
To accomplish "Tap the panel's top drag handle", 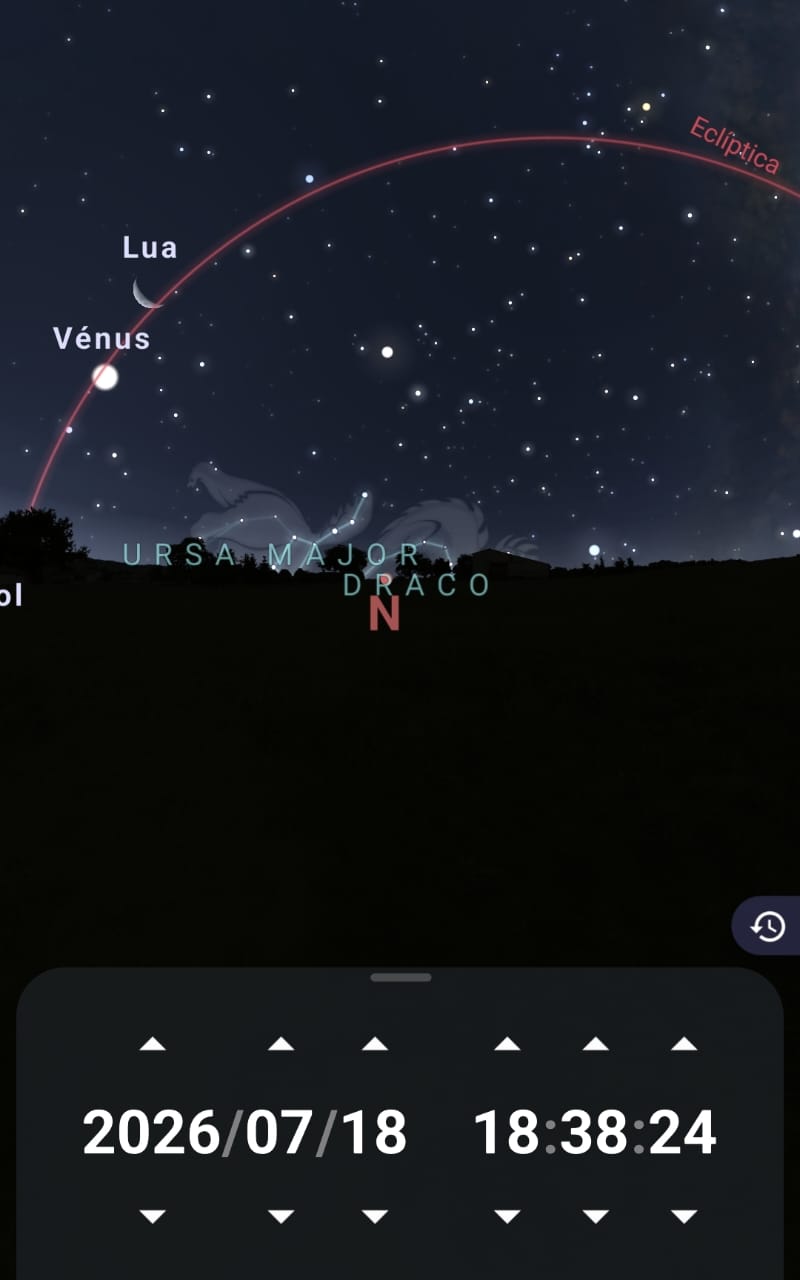I will pyautogui.click(x=400, y=977).
